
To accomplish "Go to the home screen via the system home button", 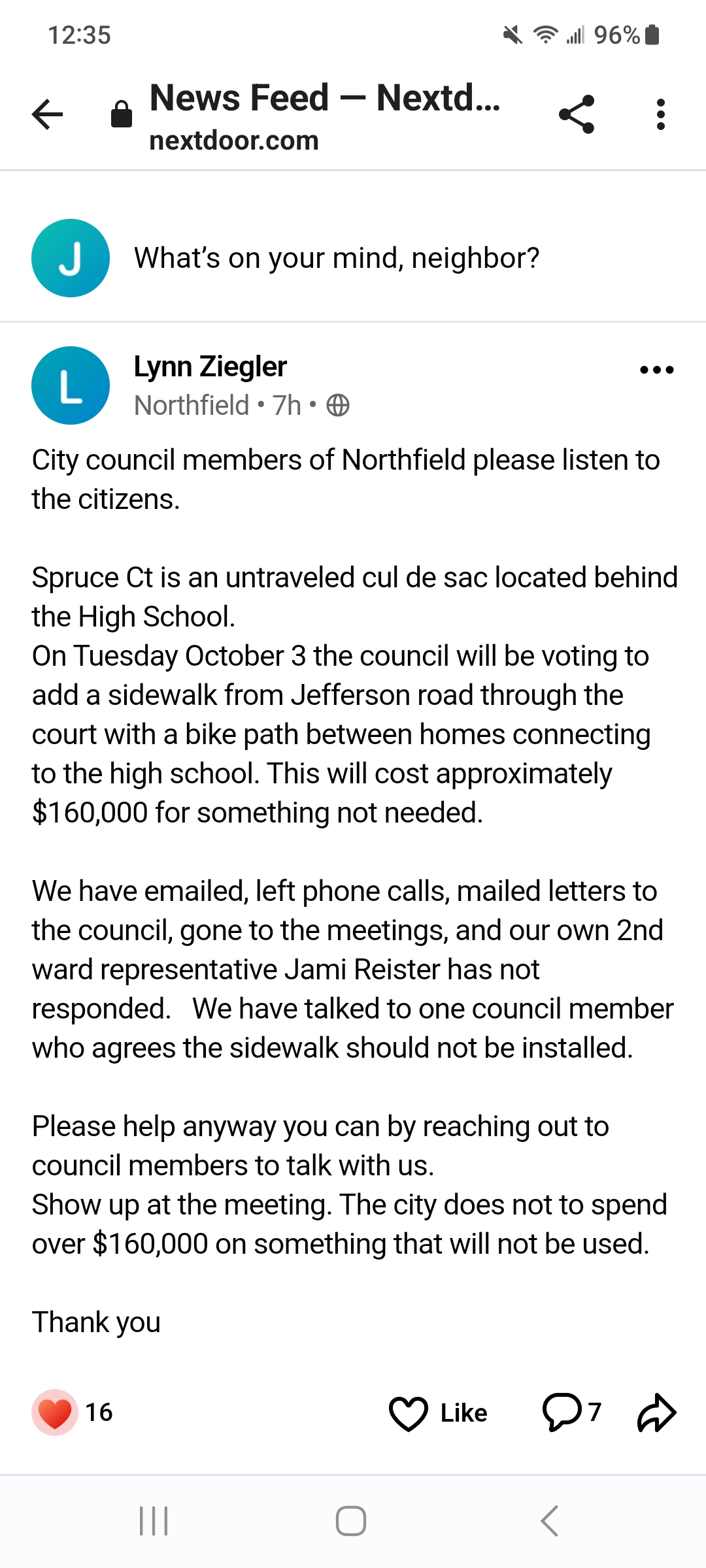I will coord(351,1521).
